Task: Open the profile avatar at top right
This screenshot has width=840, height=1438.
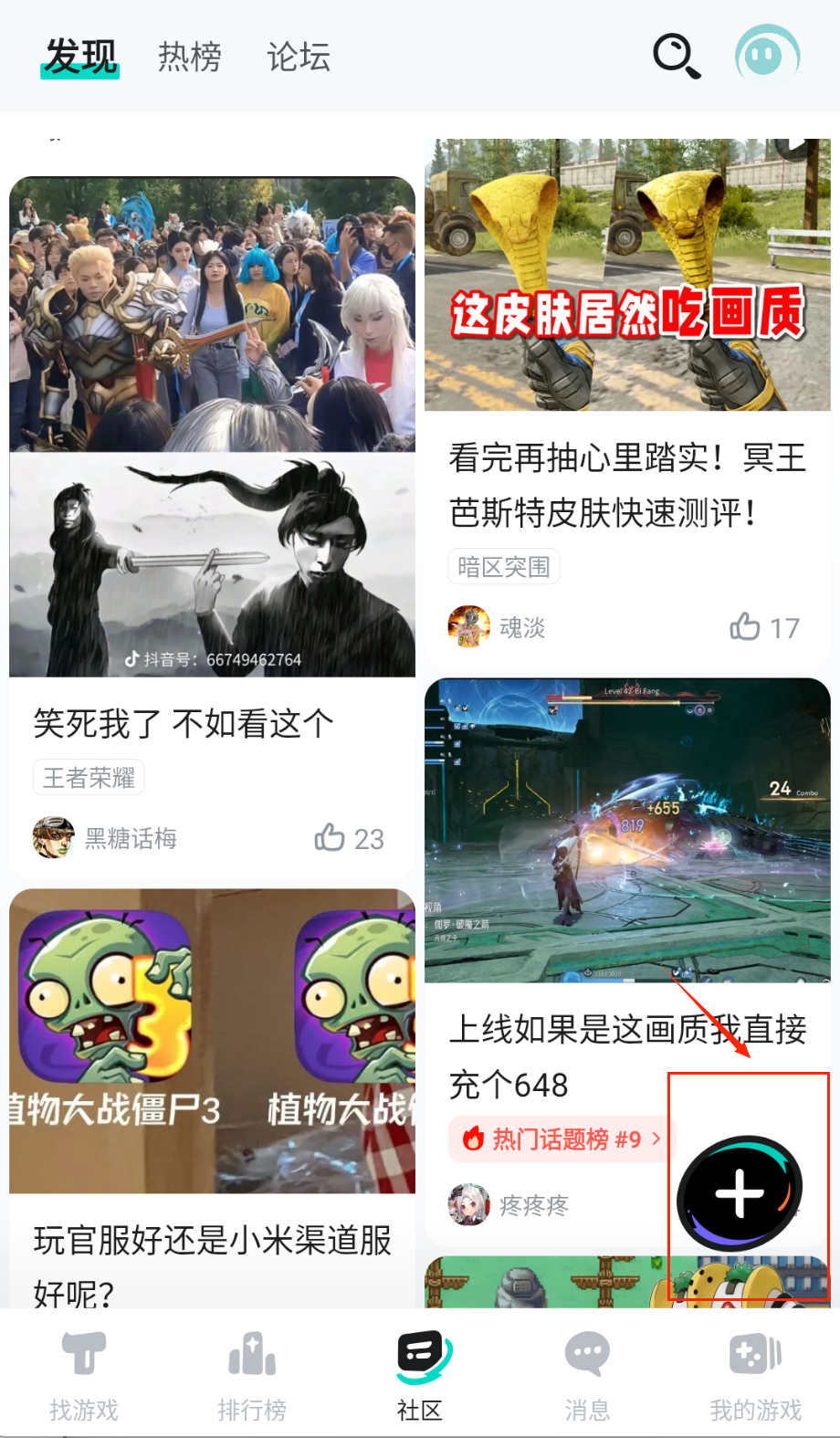Action: click(767, 57)
